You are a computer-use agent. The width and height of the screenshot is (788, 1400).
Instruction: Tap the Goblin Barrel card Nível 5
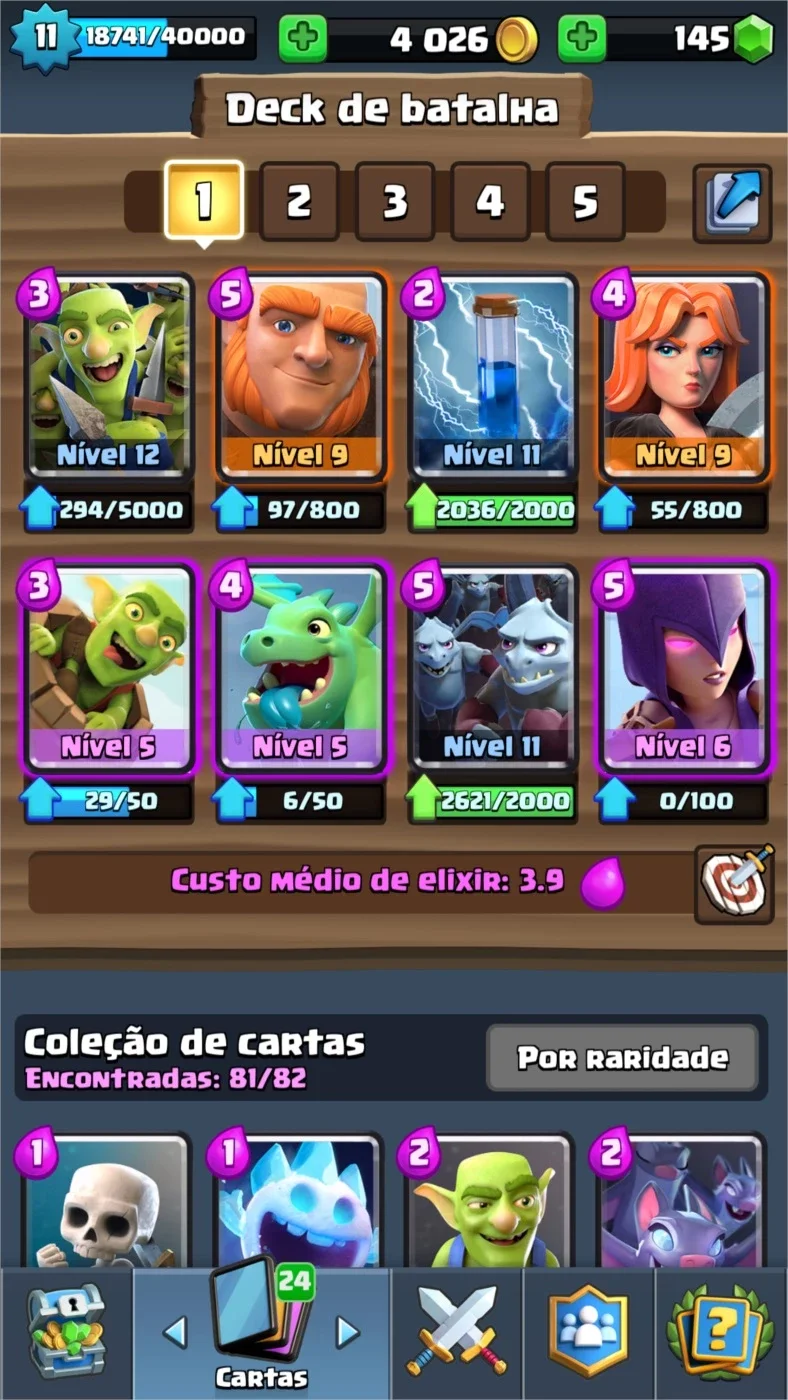tap(108, 667)
